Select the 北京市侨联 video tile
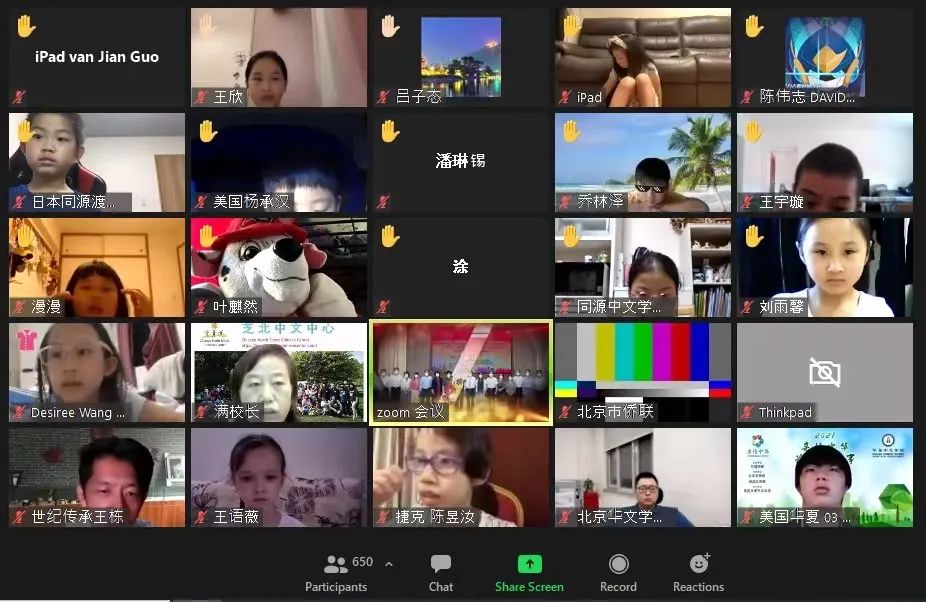The image size is (926, 602). pyautogui.click(x=643, y=371)
